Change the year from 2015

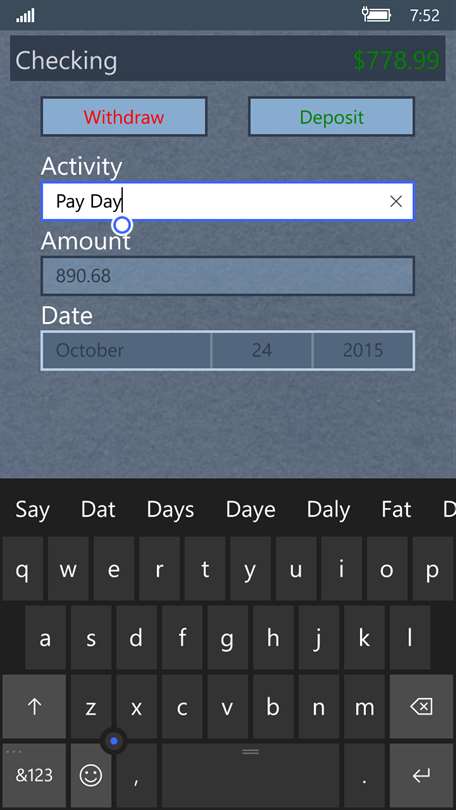click(363, 350)
